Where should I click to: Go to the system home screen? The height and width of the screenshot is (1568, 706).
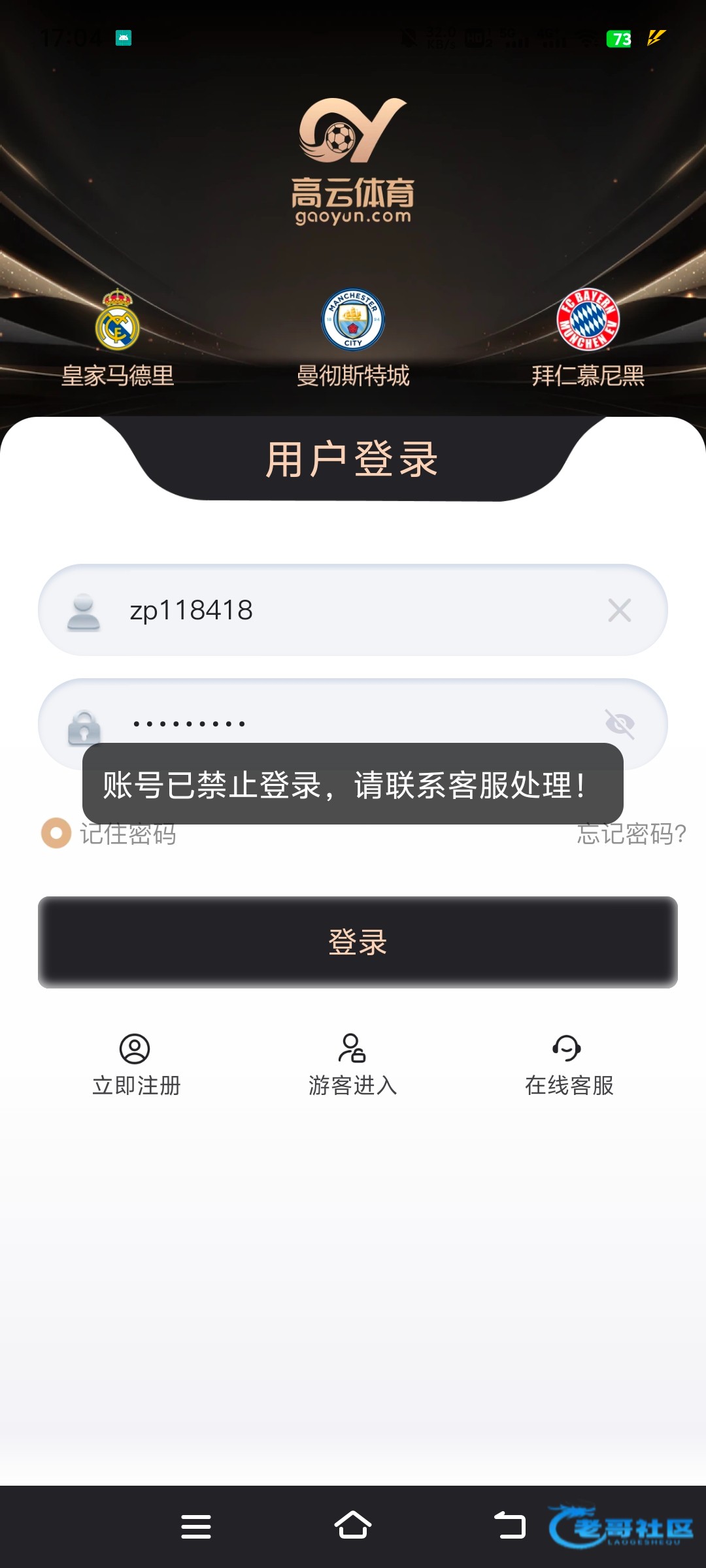coord(353,1526)
